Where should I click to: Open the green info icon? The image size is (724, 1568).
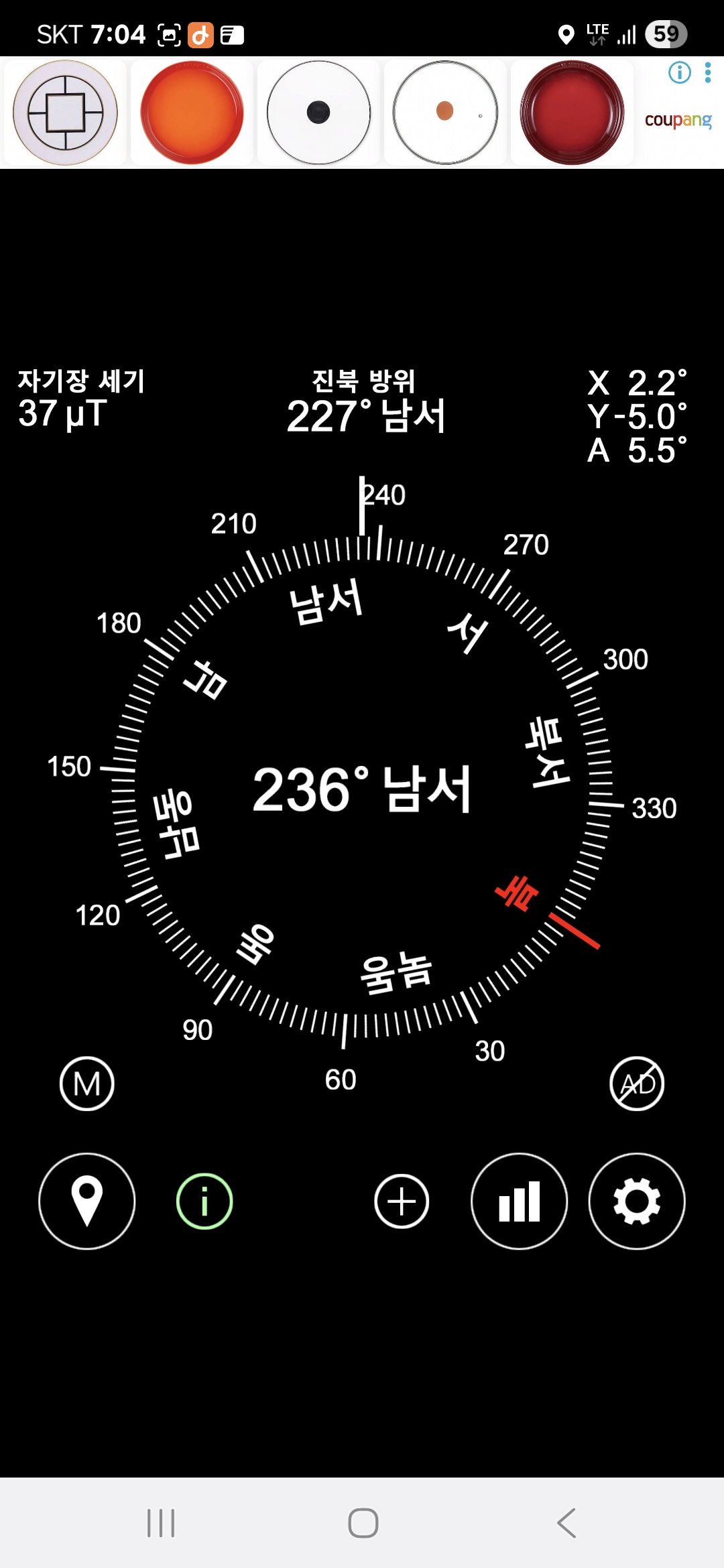[204, 1201]
